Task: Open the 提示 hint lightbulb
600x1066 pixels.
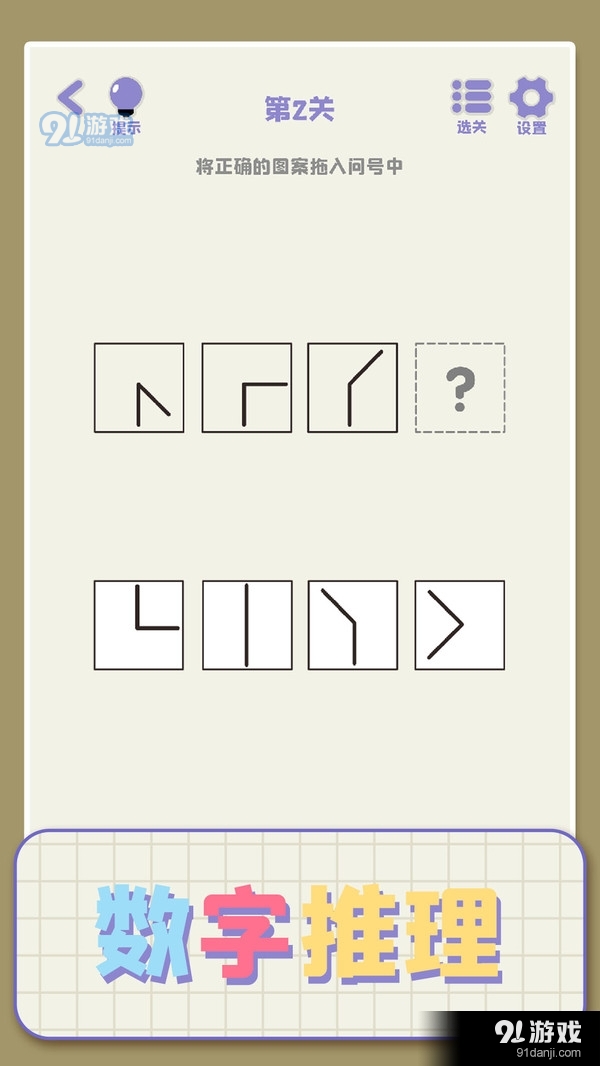Action: coord(126,103)
